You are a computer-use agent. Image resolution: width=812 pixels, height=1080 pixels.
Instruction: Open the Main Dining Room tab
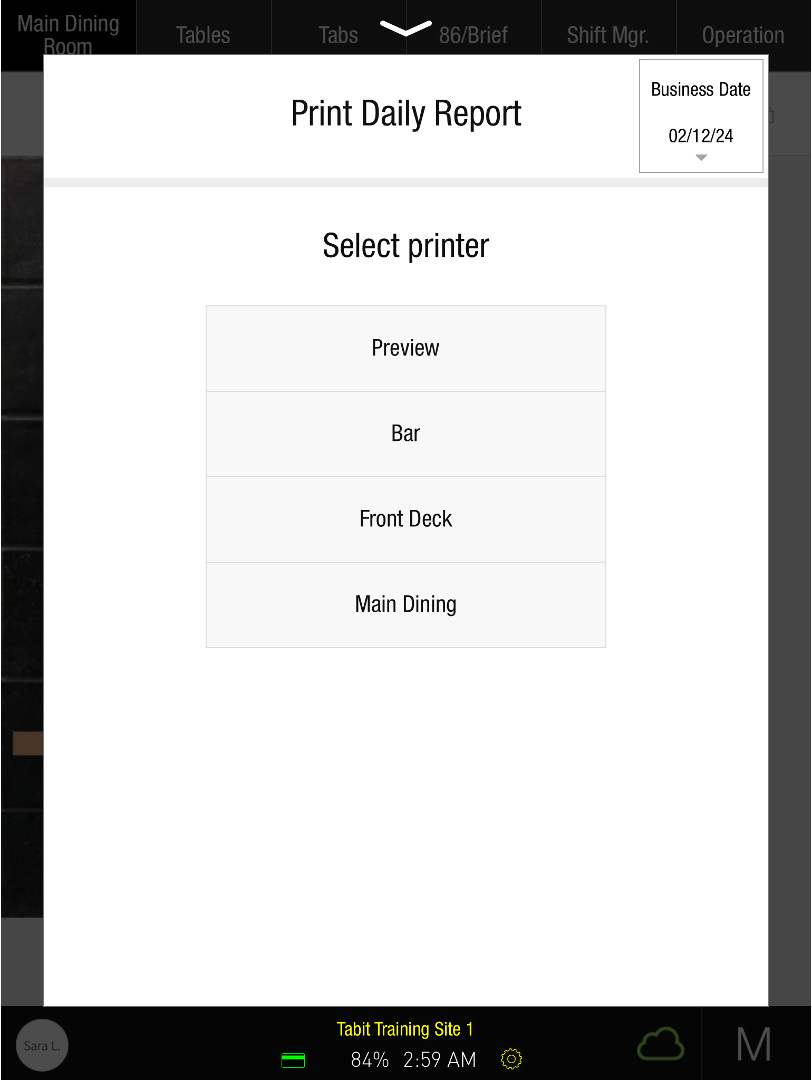tap(68, 34)
